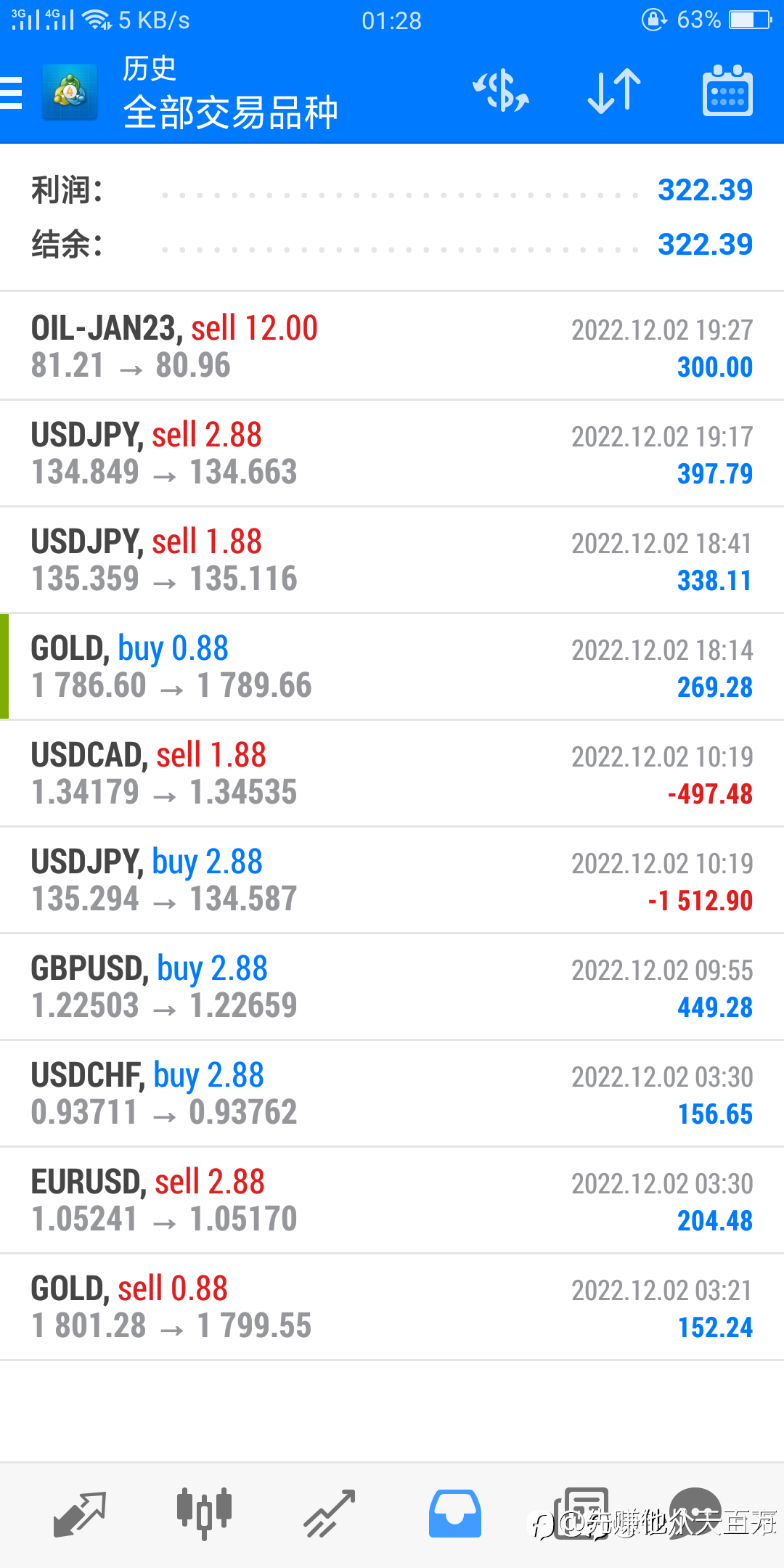
Task: Open the sort order options
Action: click(613, 92)
